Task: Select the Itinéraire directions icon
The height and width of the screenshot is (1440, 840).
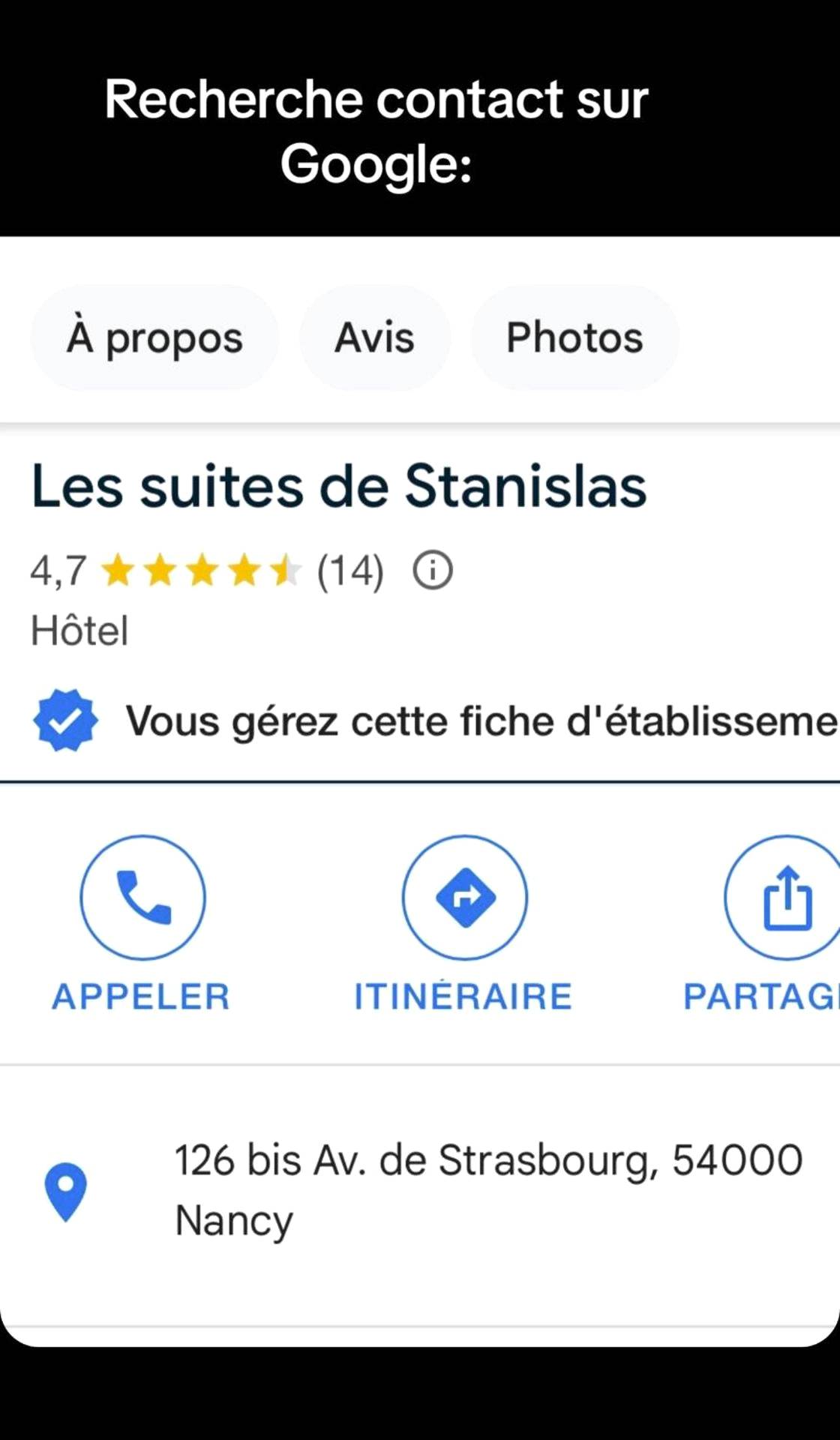Action: click(464, 898)
